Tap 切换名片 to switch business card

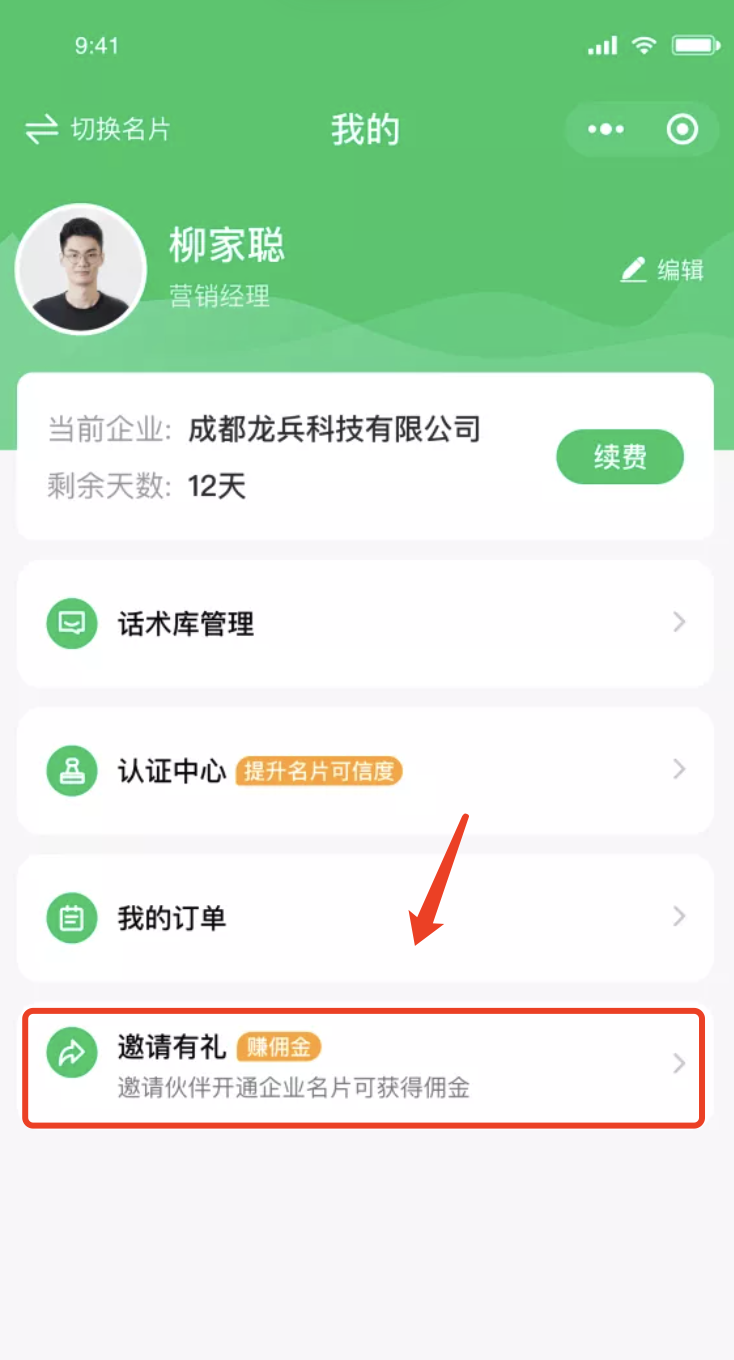98,130
